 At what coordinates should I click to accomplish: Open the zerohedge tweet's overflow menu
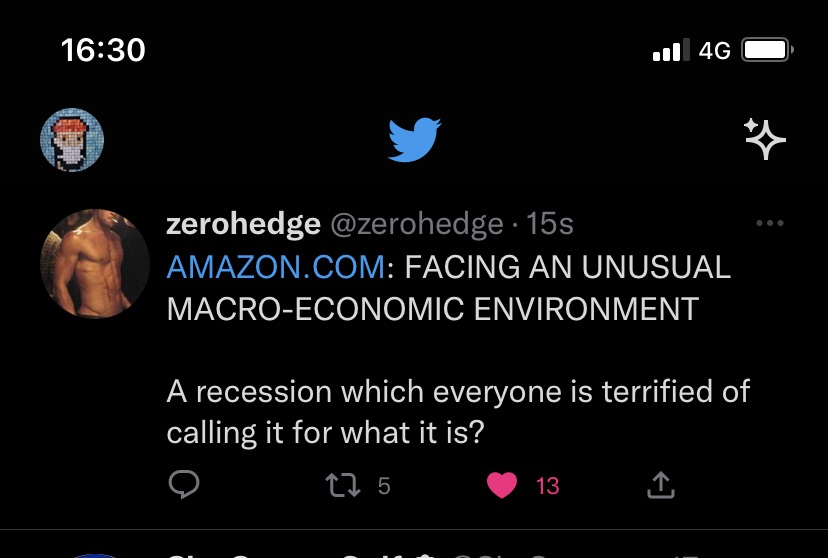pyautogui.click(x=769, y=224)
